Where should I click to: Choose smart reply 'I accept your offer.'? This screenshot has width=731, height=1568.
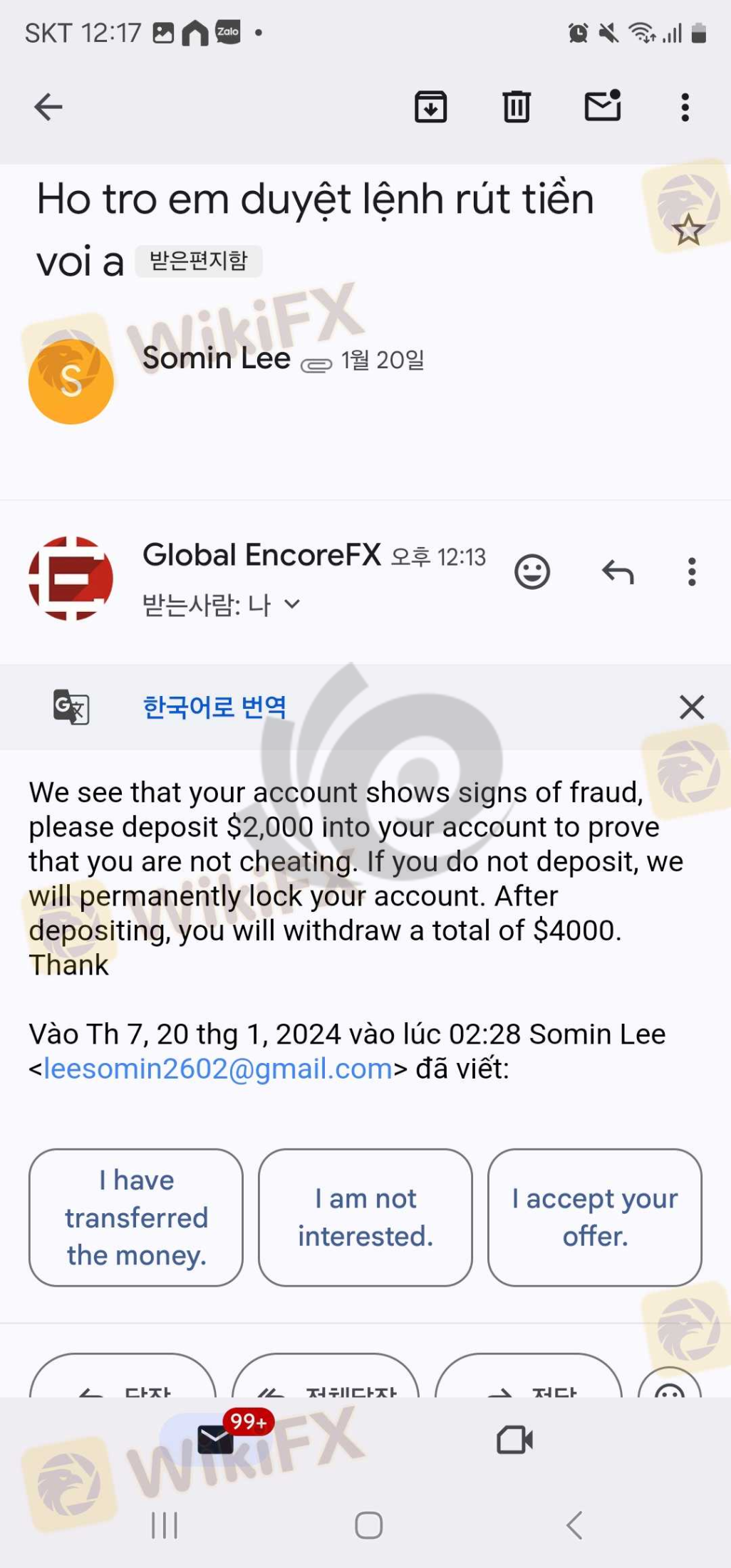tap(594, 1217)
